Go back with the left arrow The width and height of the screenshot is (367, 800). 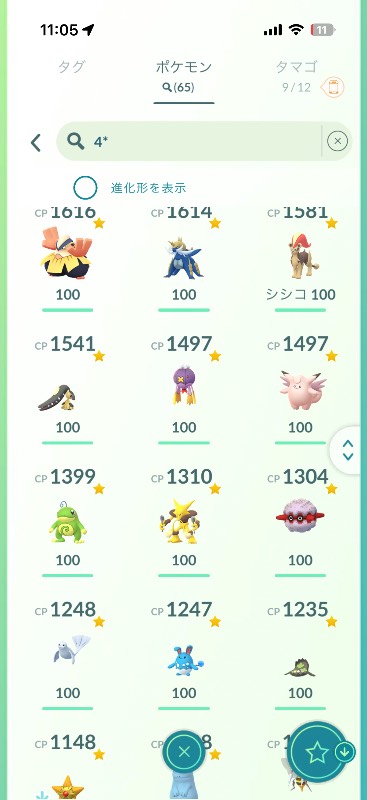click(x=36, y=143)
